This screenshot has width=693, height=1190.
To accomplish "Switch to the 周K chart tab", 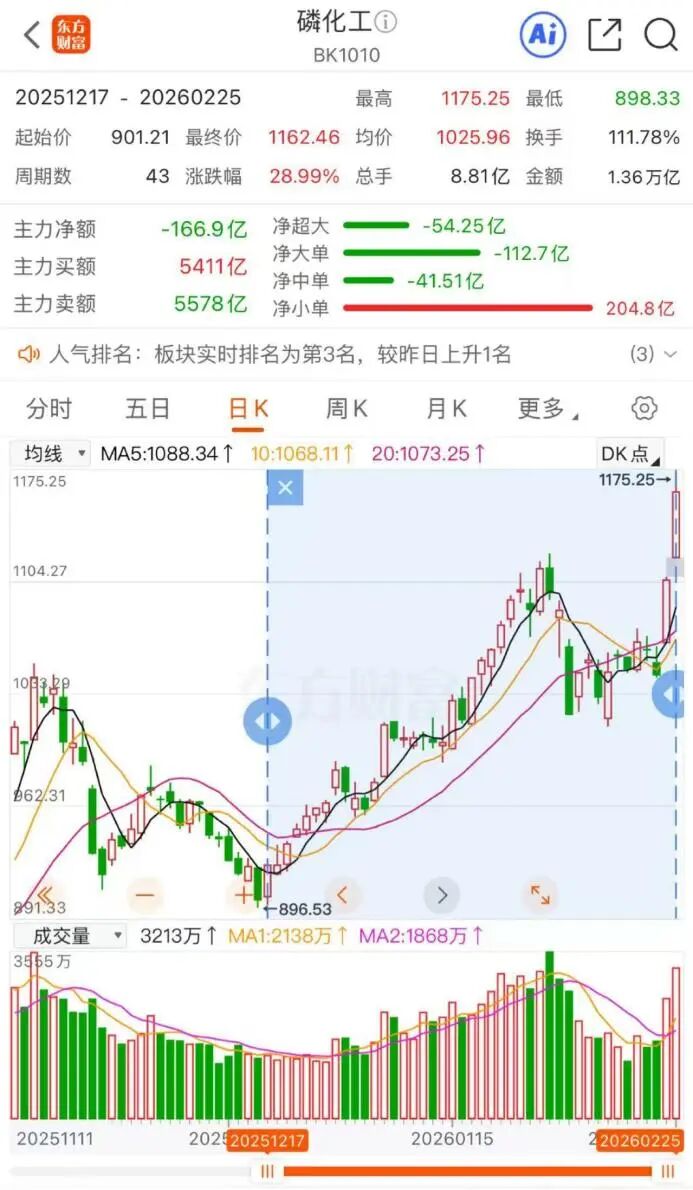I will (346, 408).
